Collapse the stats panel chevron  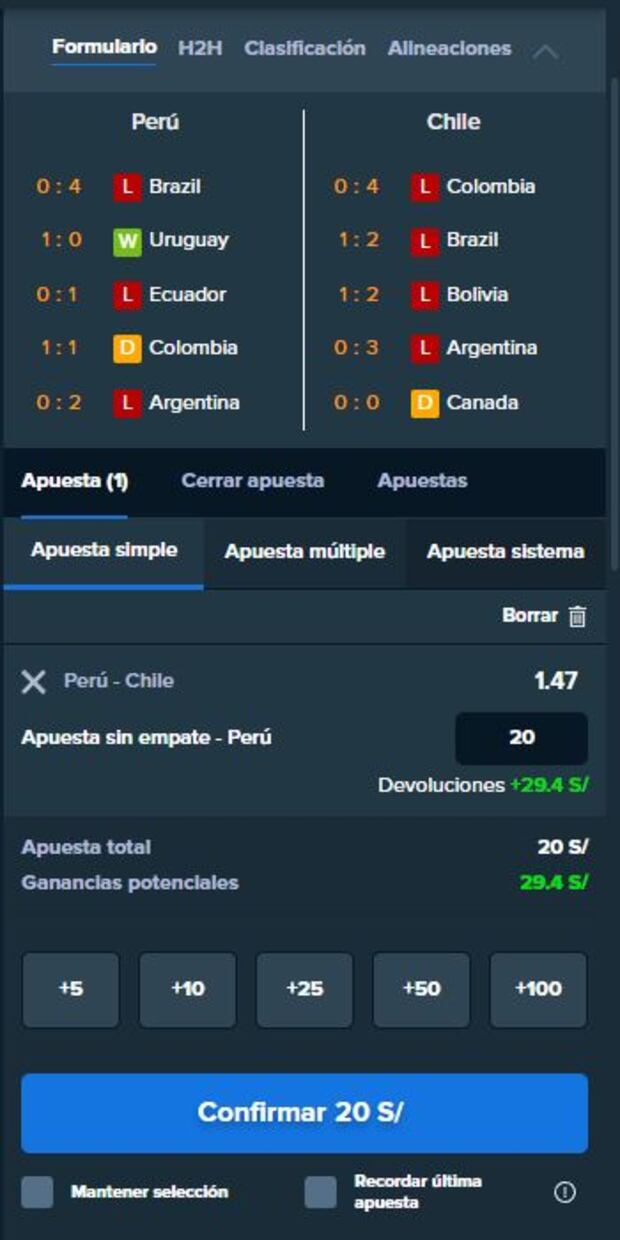(545, 51)
